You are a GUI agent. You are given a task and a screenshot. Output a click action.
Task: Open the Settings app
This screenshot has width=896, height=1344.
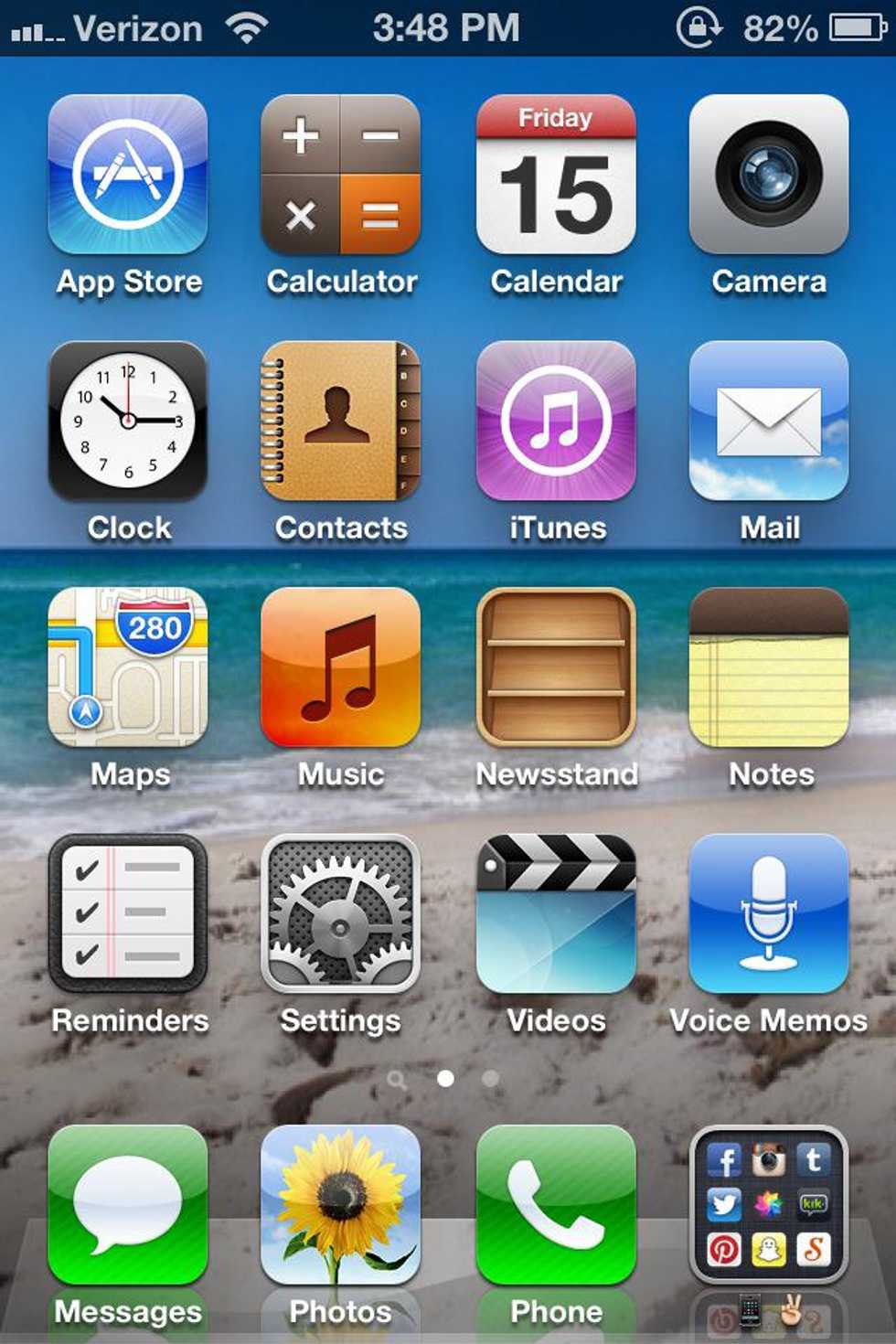pos(341,913)
